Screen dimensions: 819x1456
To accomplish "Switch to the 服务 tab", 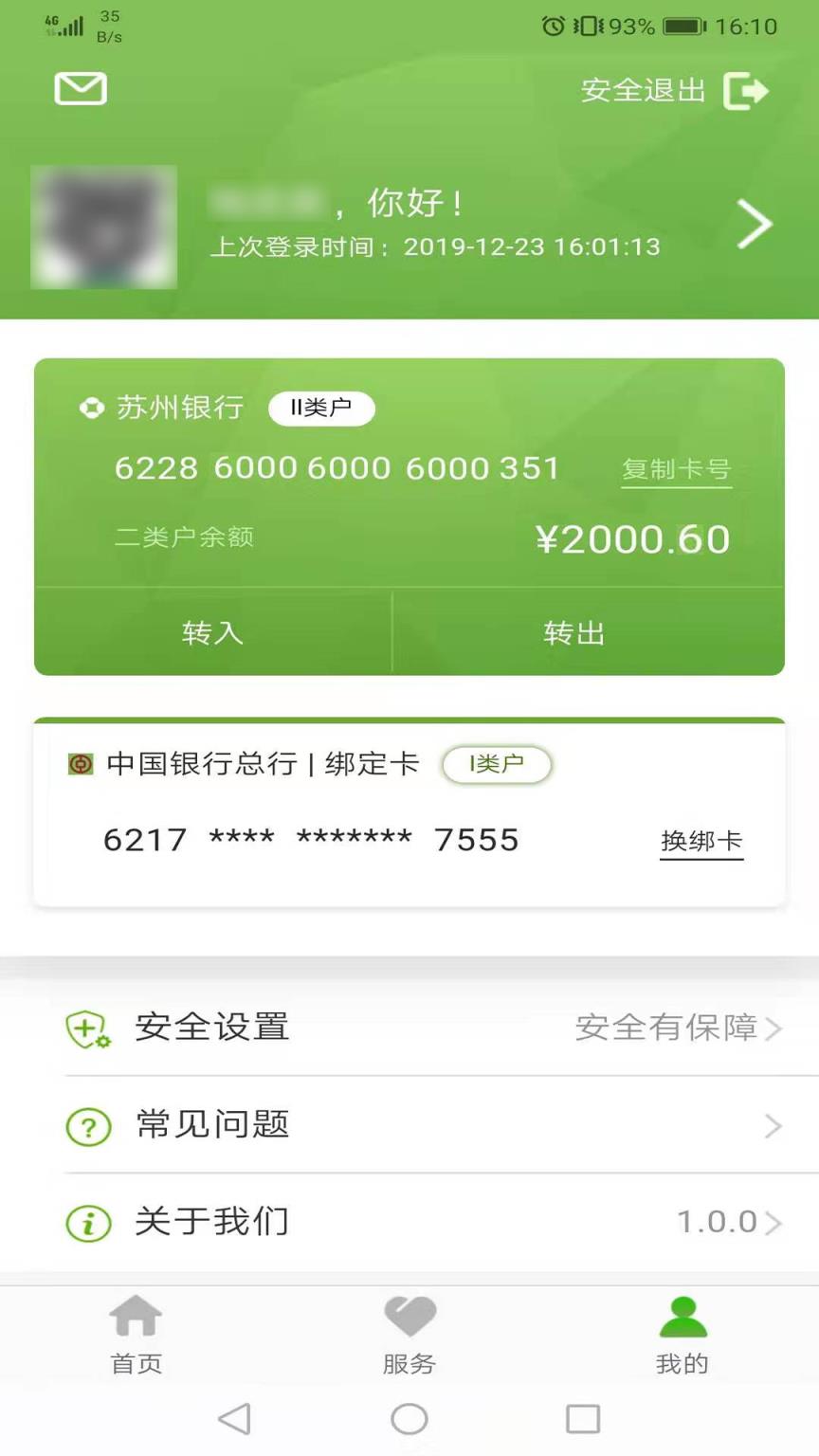I will [409, 1337].
